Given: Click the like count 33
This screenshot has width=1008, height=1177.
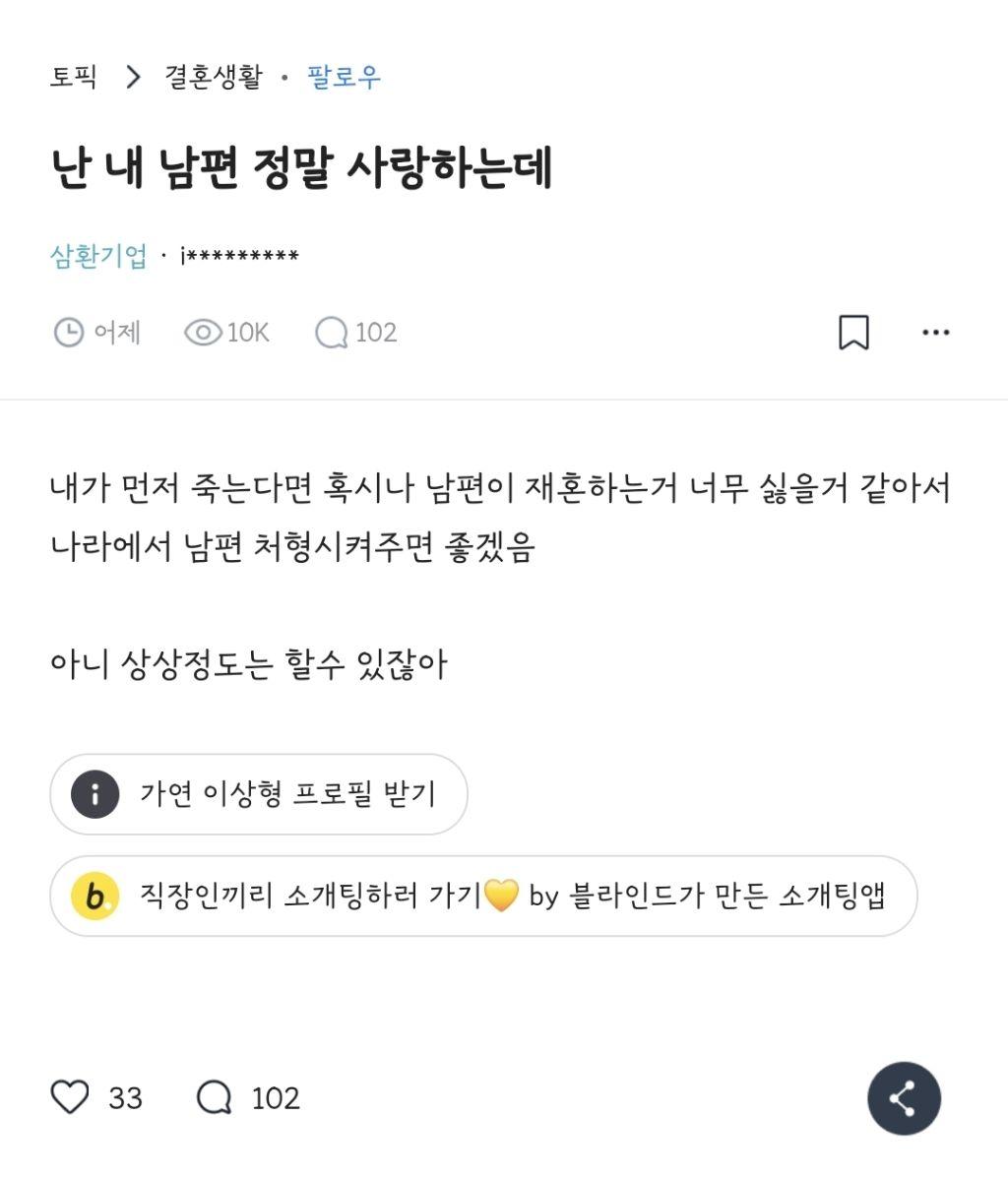Looking at the screenshot, I should point(124,1097).
